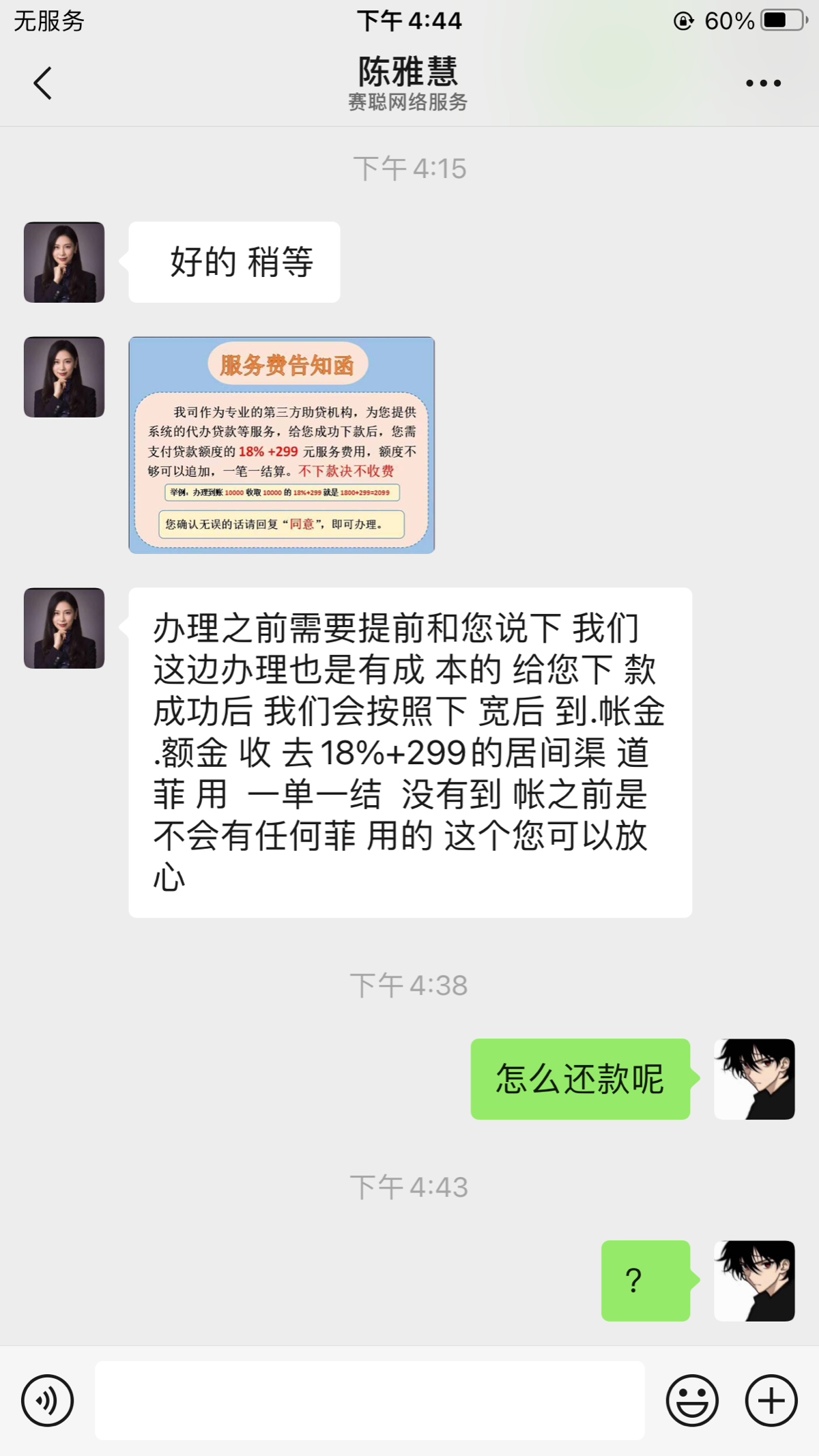View contact avatar beside 好的 稍等

[x=64, y=262]
